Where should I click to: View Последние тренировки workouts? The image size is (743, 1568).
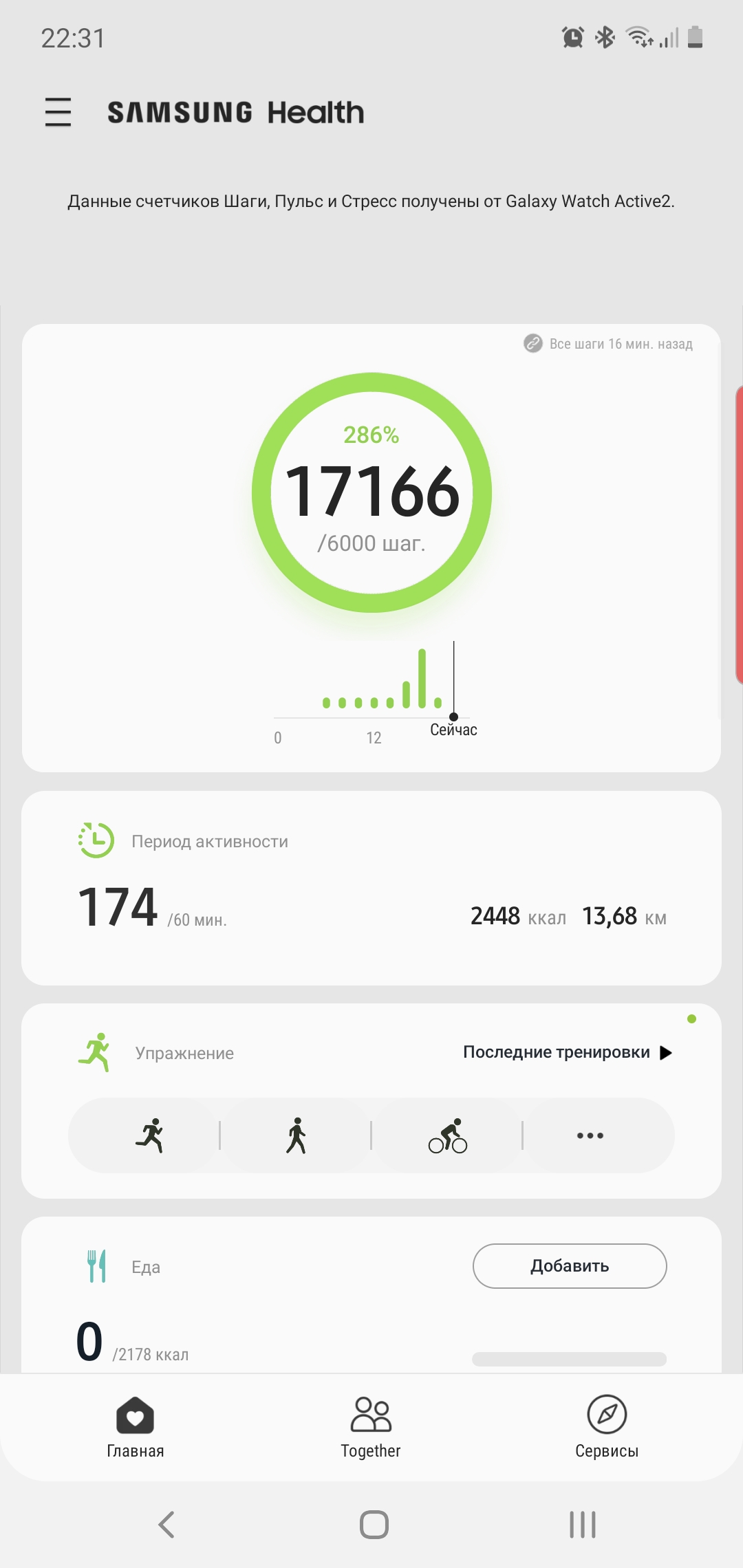pyautogui.click(x=567, y=1052)
